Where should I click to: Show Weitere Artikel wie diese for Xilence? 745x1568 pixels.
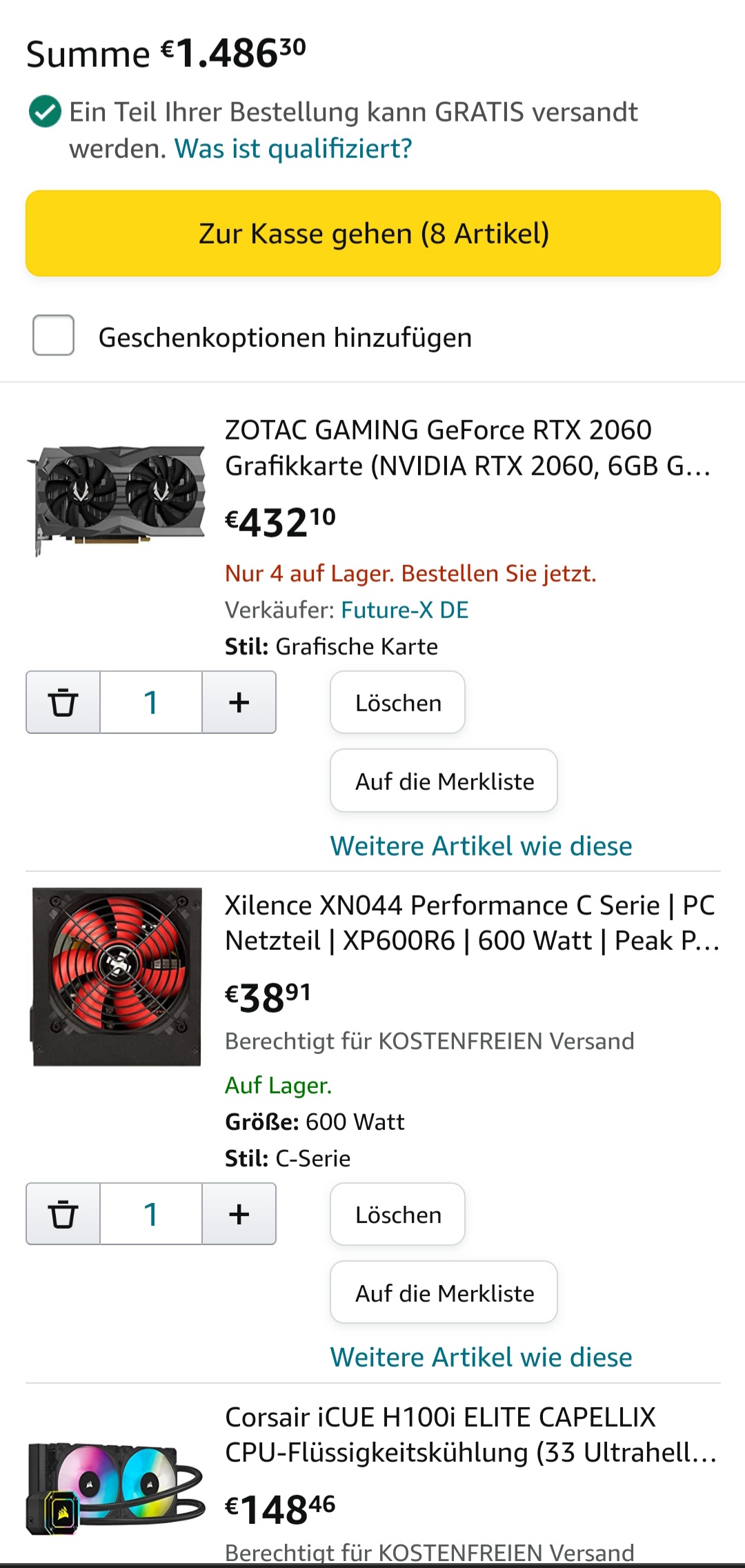[481, 1357]
